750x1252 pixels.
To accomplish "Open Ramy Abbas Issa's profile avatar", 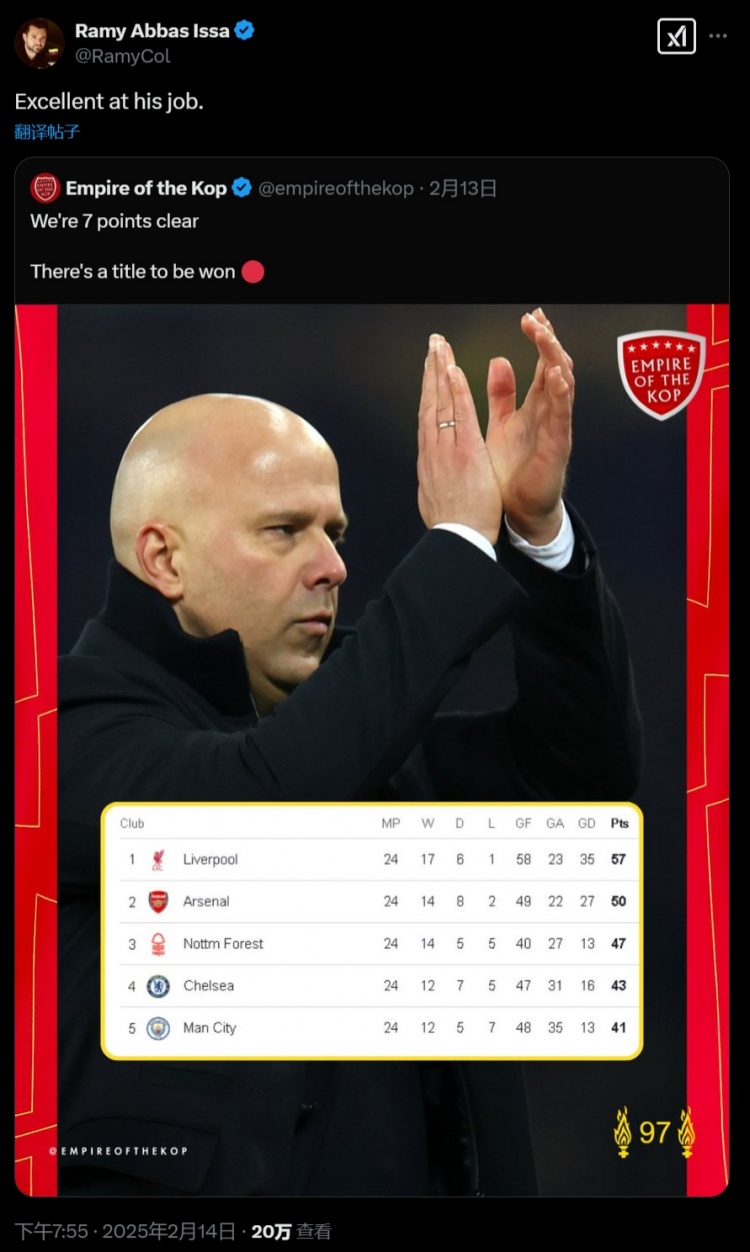I will [x=39, y=43].
